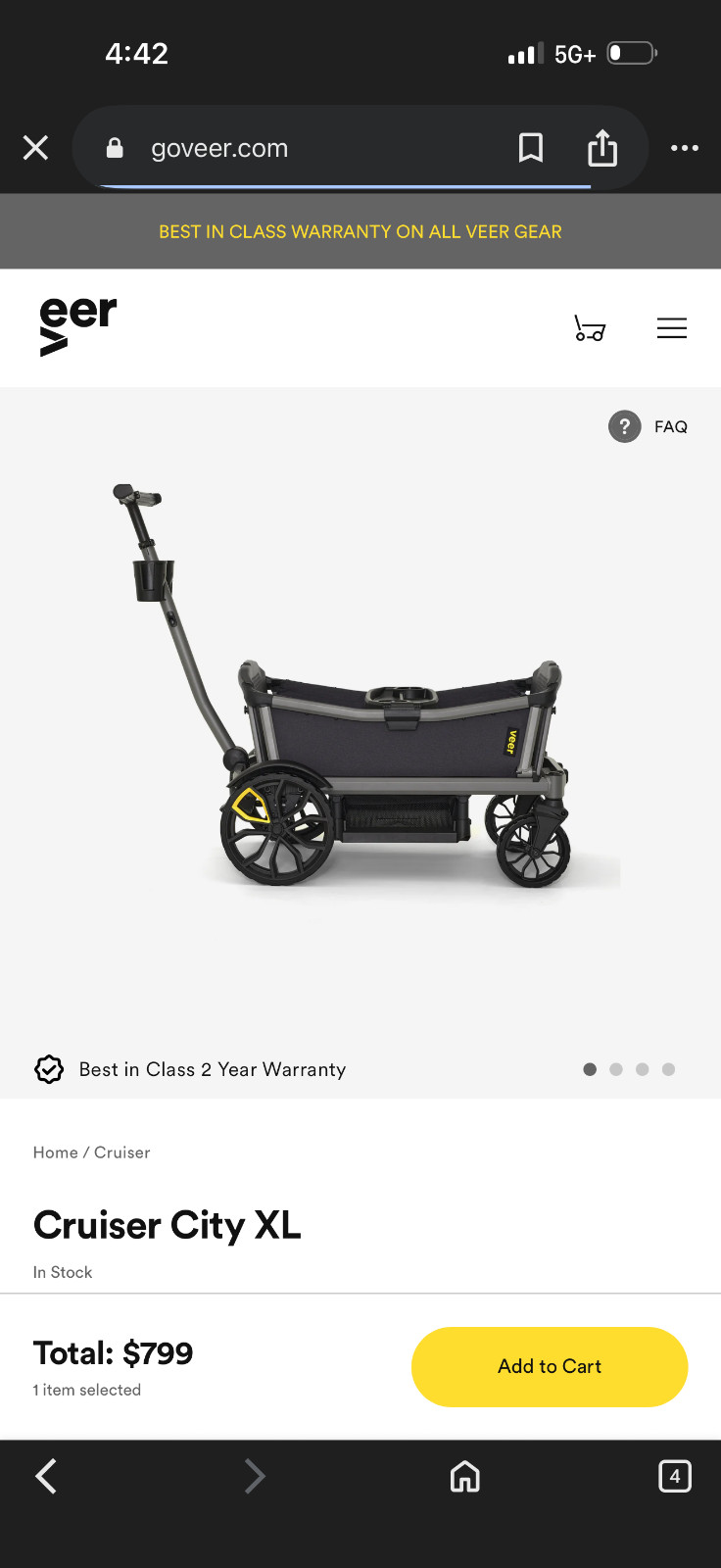Open the browser overflow menu

[685, 148]
